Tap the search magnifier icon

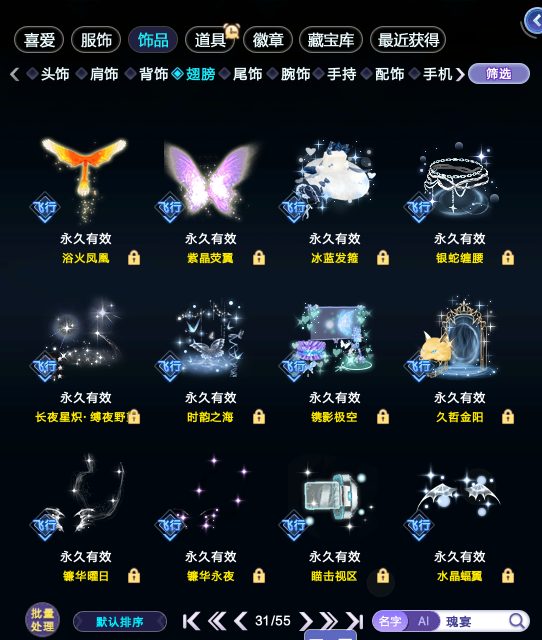point(517,621)
